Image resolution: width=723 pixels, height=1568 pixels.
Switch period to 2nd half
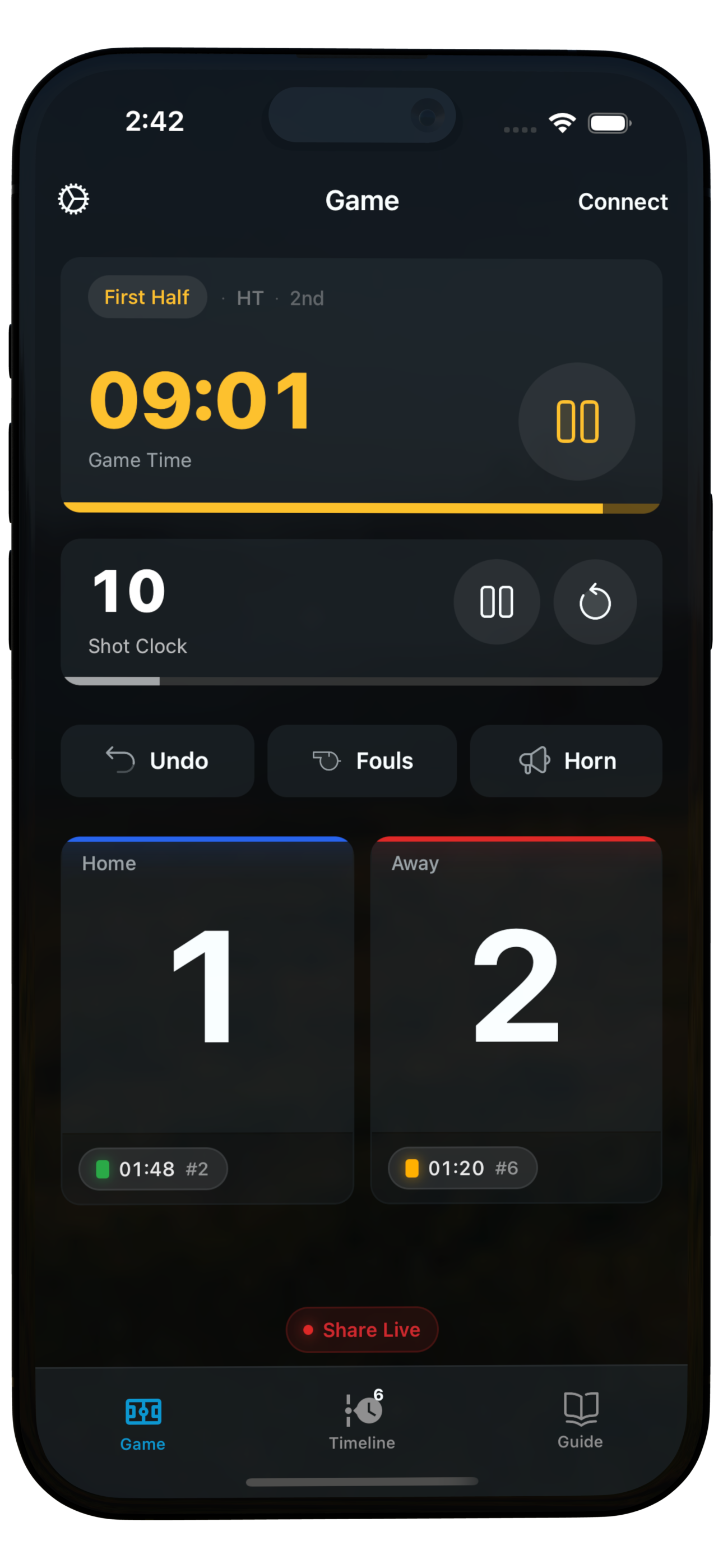click(307, 298)
